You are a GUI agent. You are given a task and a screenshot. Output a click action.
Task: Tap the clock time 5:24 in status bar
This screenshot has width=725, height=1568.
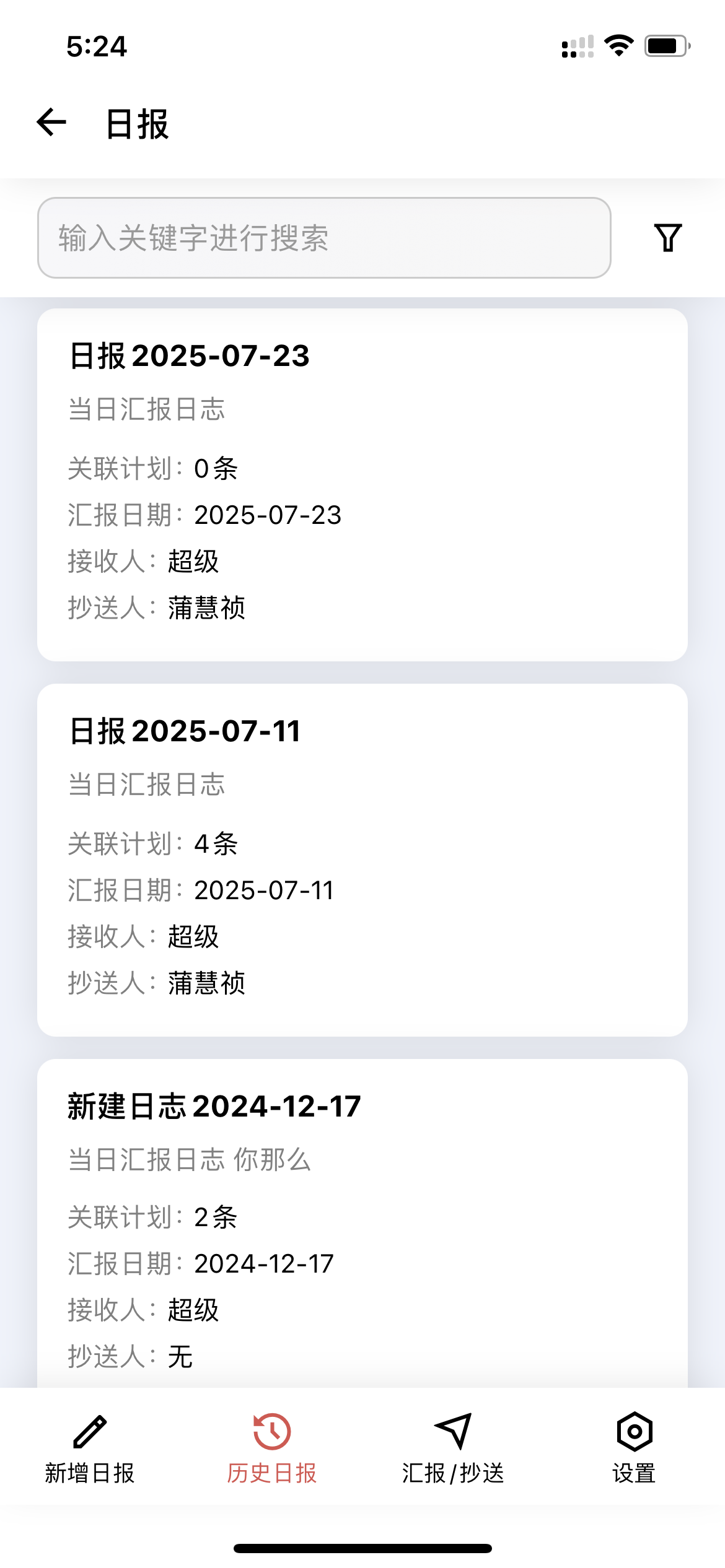(x=95, y=47)
